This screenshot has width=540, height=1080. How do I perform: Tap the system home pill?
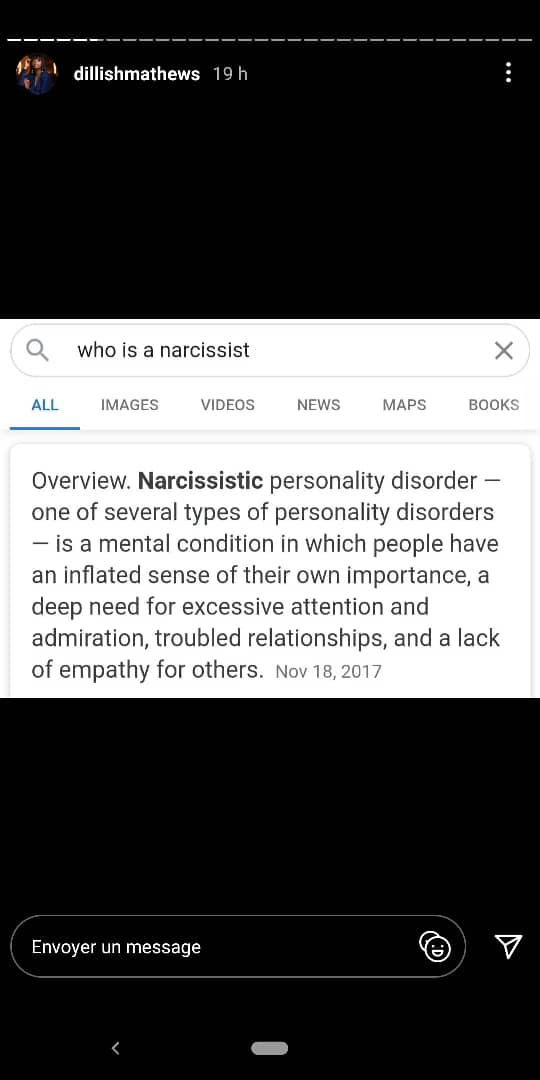point(269,1048)
